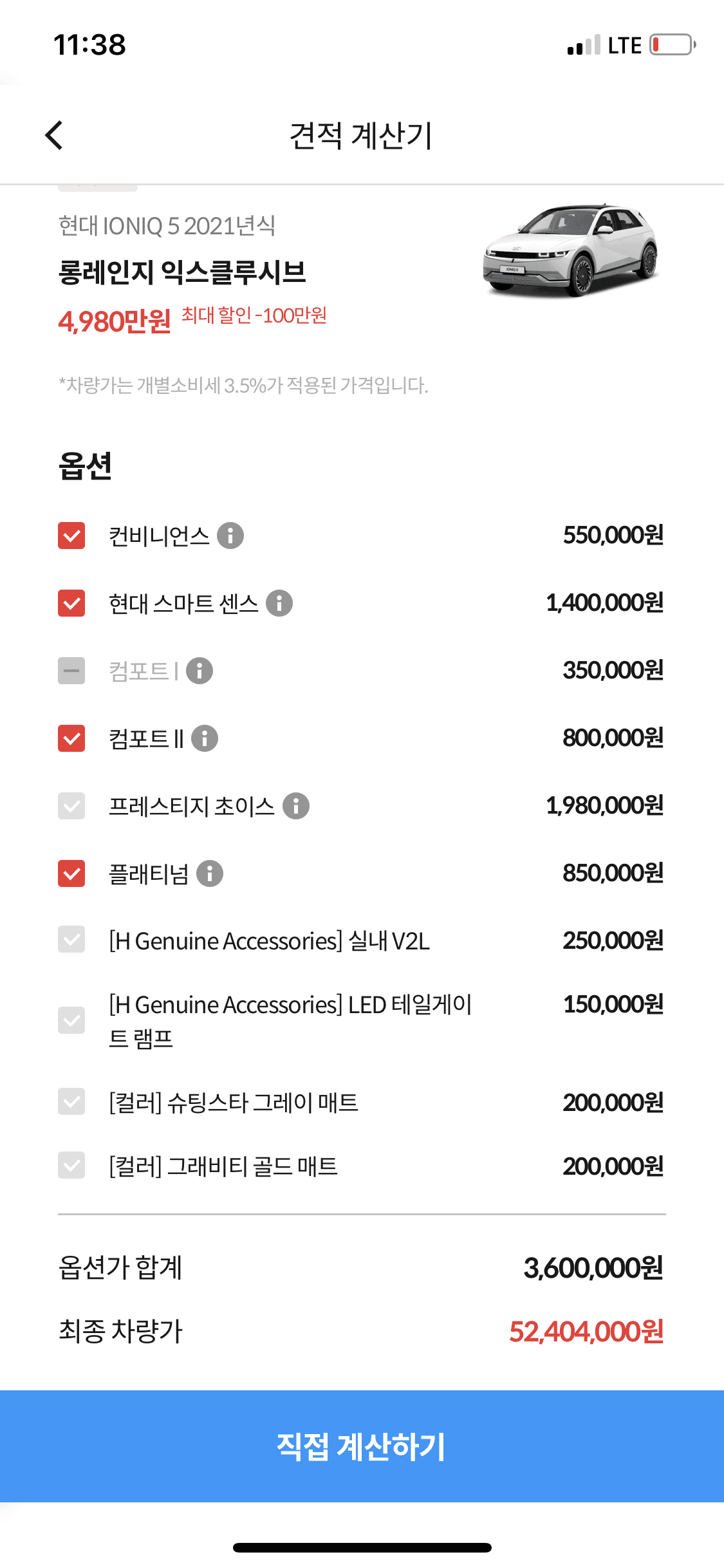Open info icon beside 컴포트 I
The height and width of the screenshot is (1568, 724).
200,671
